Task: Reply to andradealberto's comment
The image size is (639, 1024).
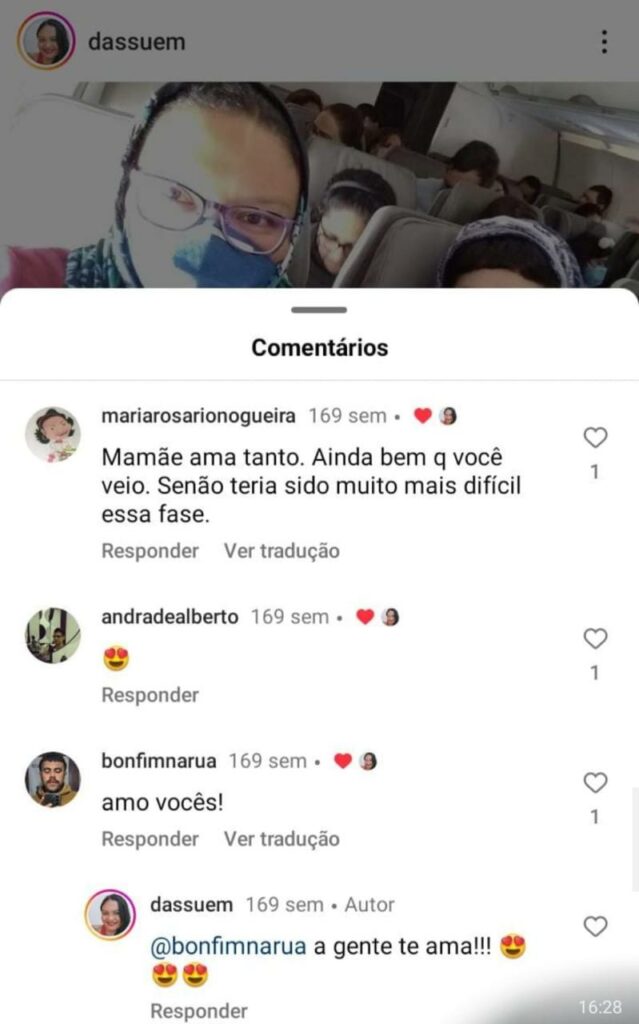Action: tap(150, 695)
